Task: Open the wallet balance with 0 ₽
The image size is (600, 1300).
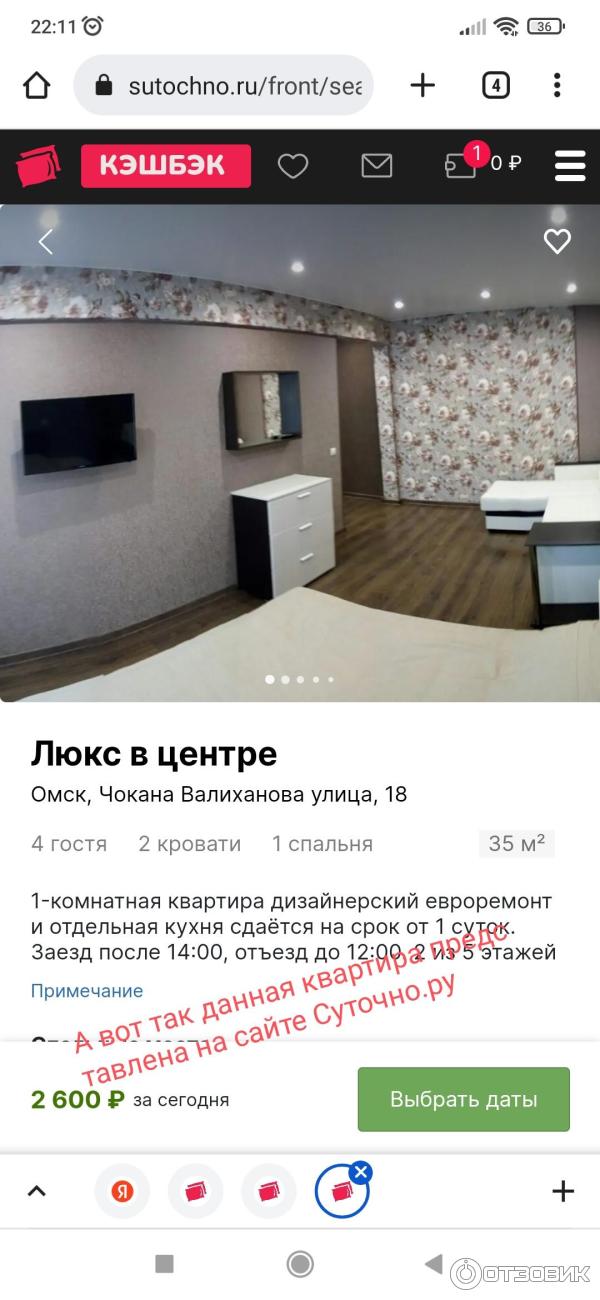Action: click(x=484, y=164)
